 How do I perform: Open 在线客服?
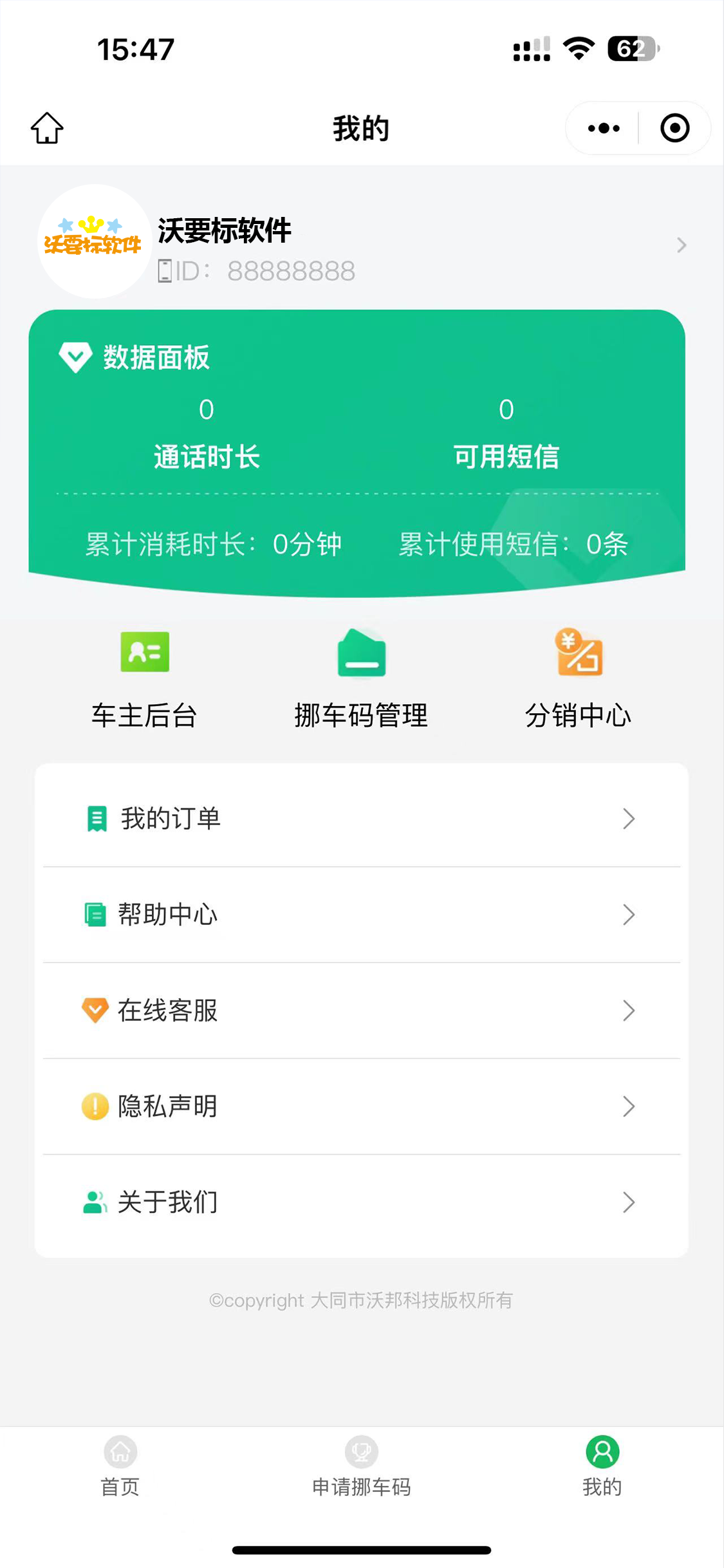pos(362,1011)
